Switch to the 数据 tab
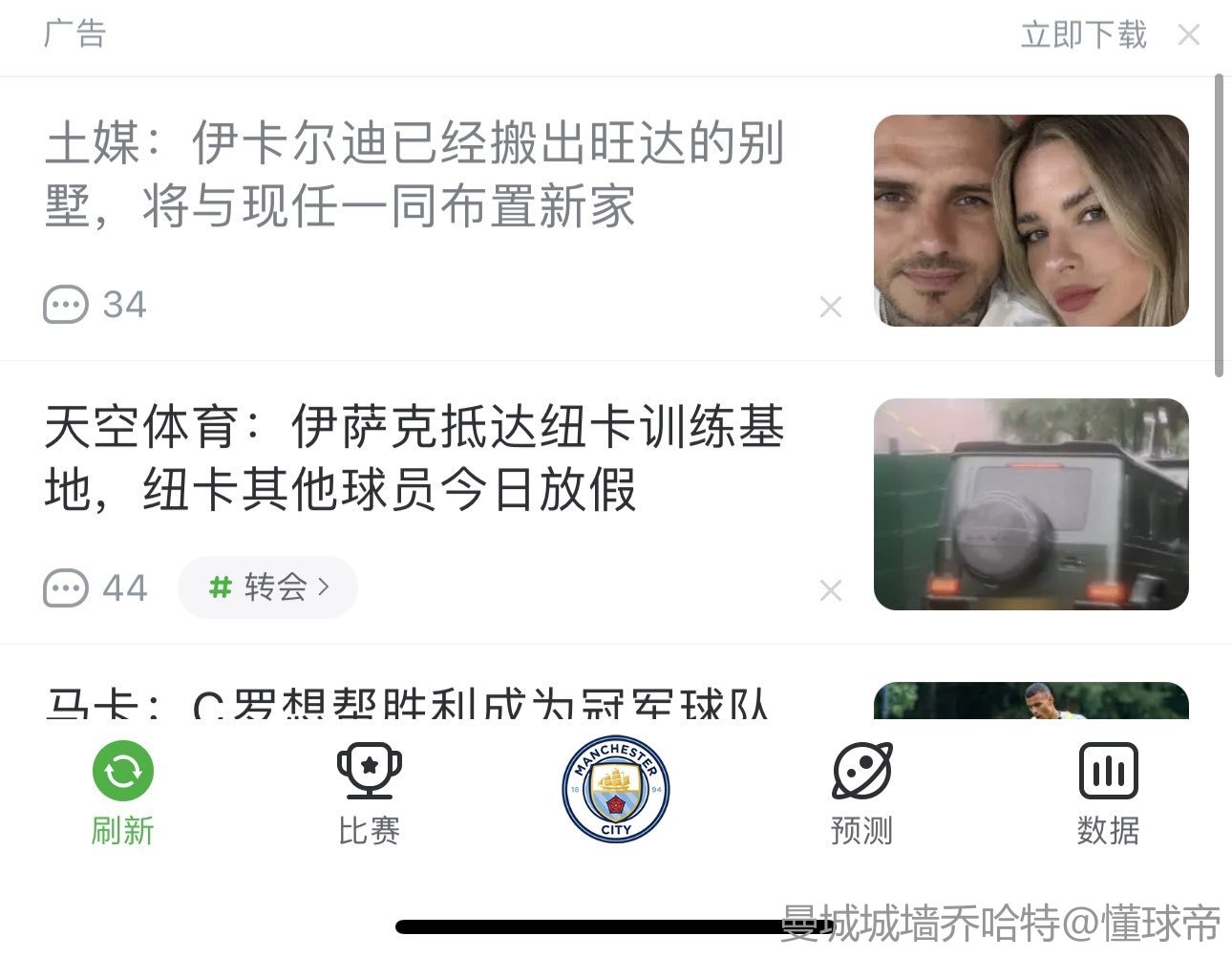 1108,794
